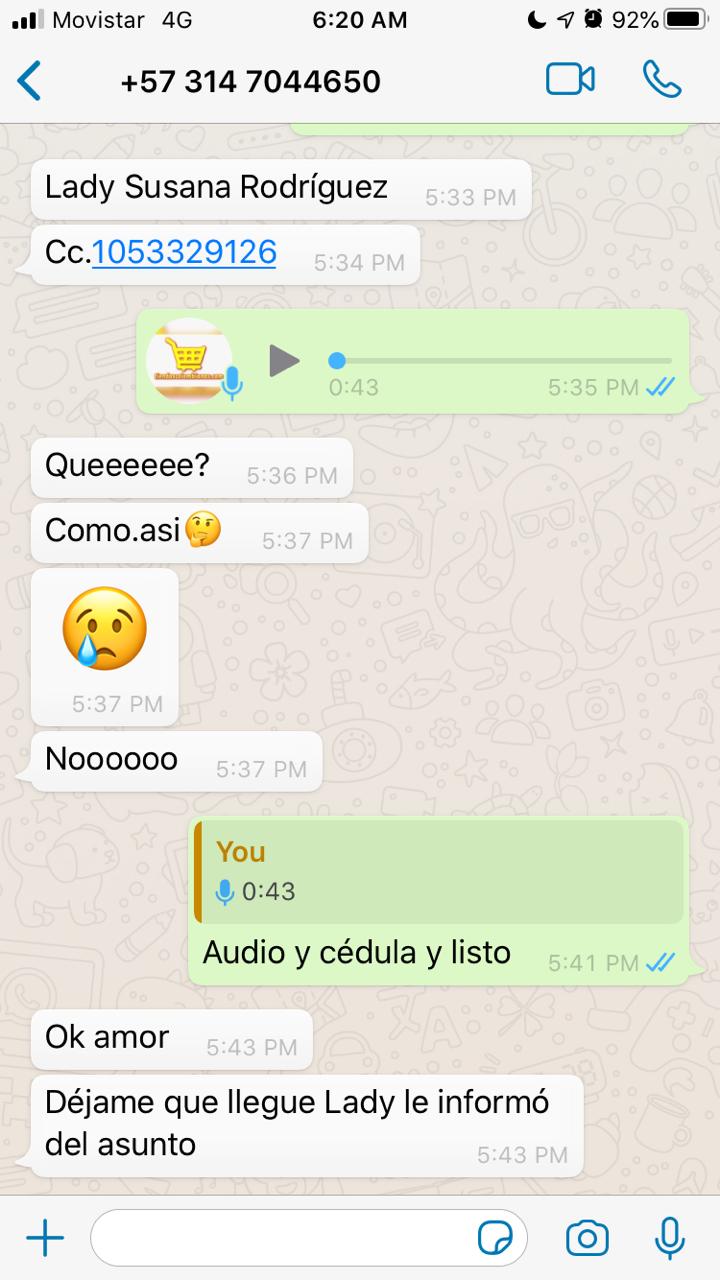The height and width of the screenshot is (1280, 720).
Task: Tap the microphone to record audio
Action: (669, 1239)
